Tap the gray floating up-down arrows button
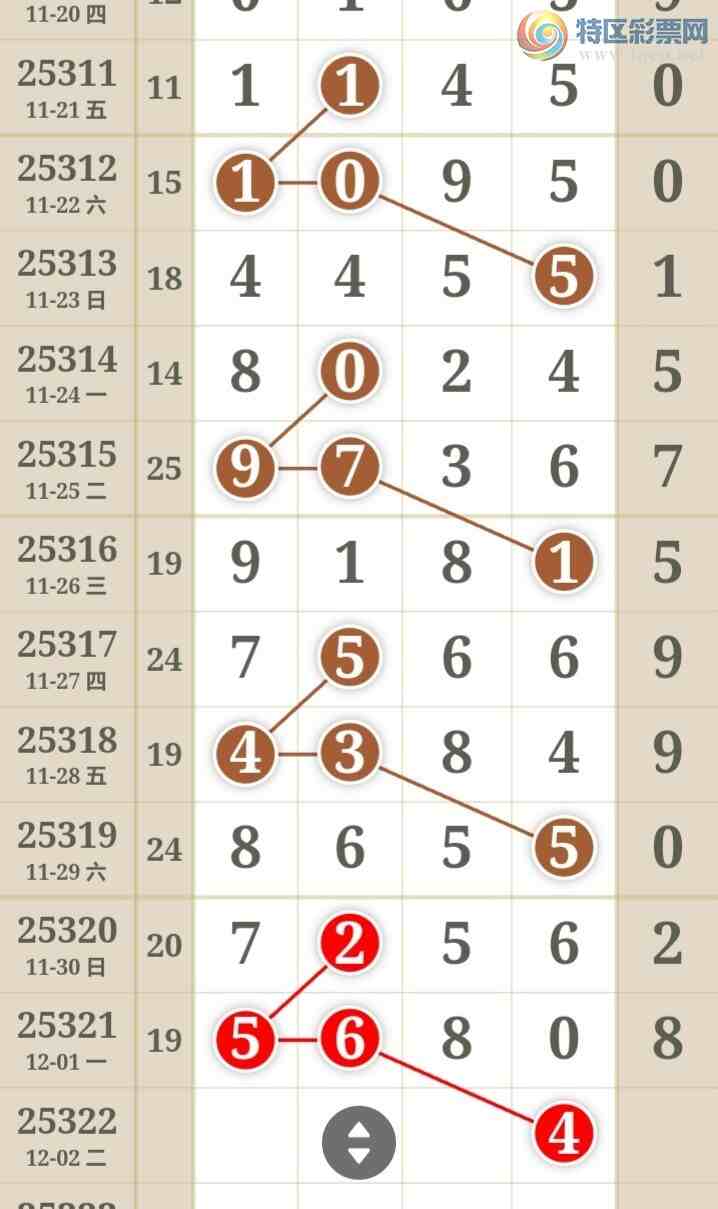This screenshot has height=1209, width=718. point(358,1142)
